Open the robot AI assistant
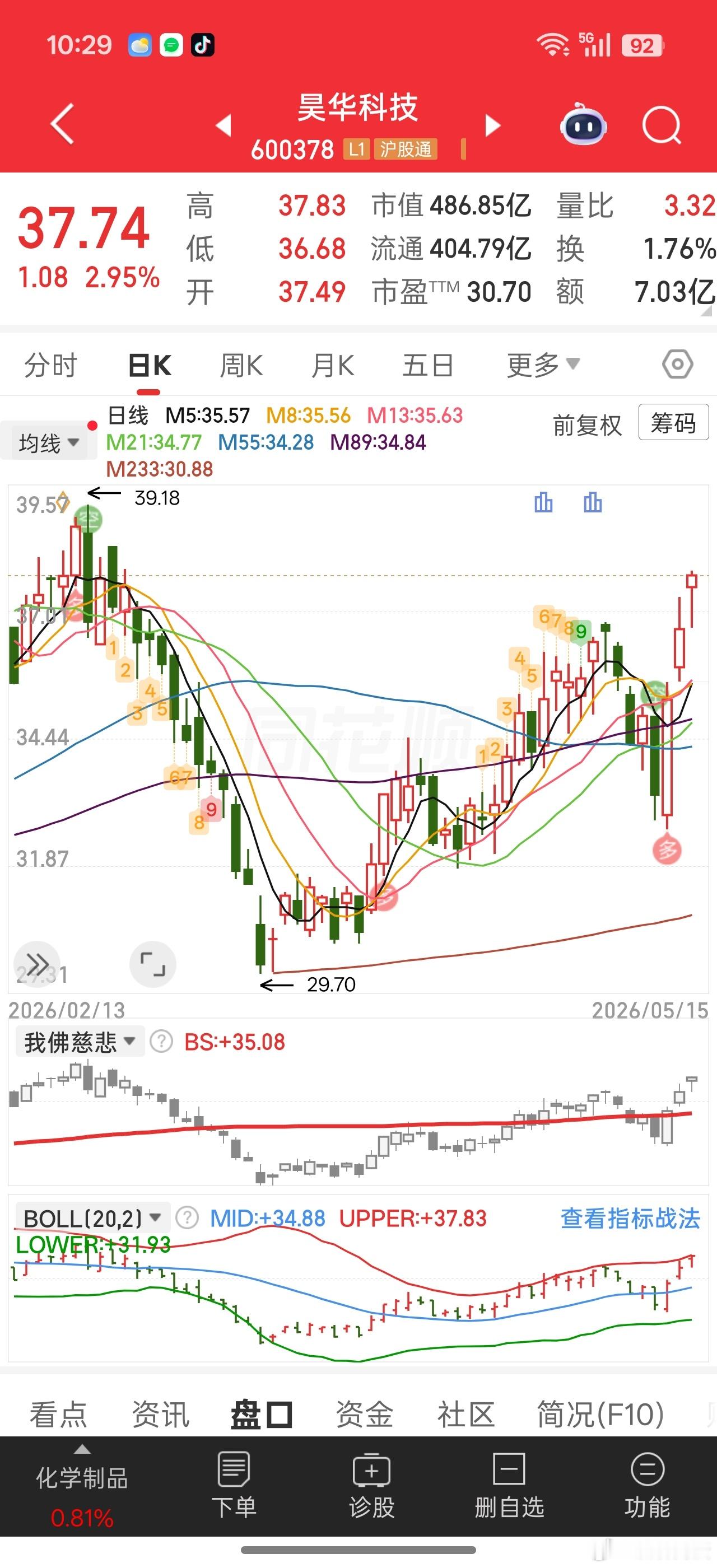Screen dimensions: 717x1568 pyautogui.click(x=583, y=124)
